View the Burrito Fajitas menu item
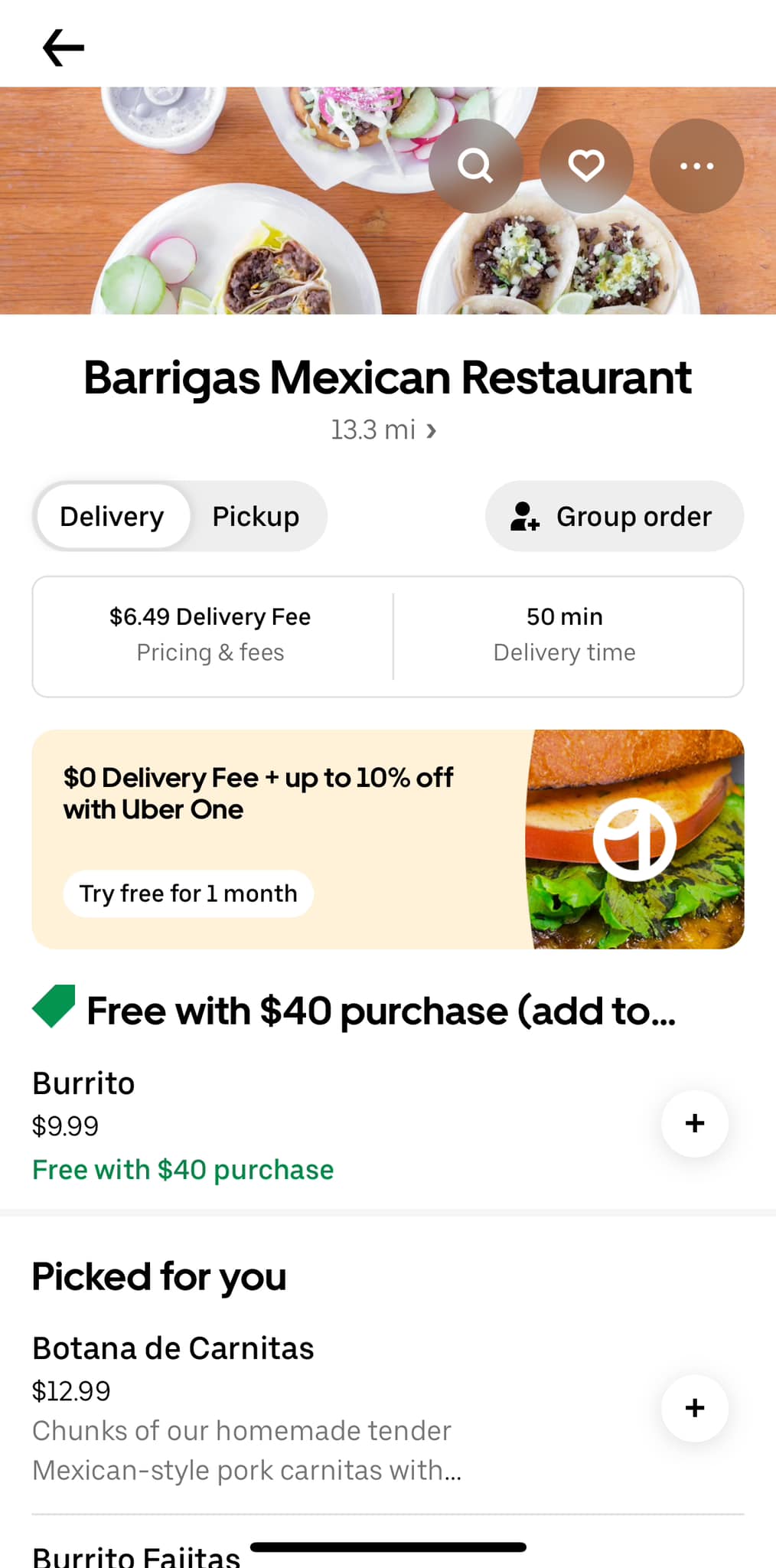This screenshot has height=1568, width=776. (135, 1550)
